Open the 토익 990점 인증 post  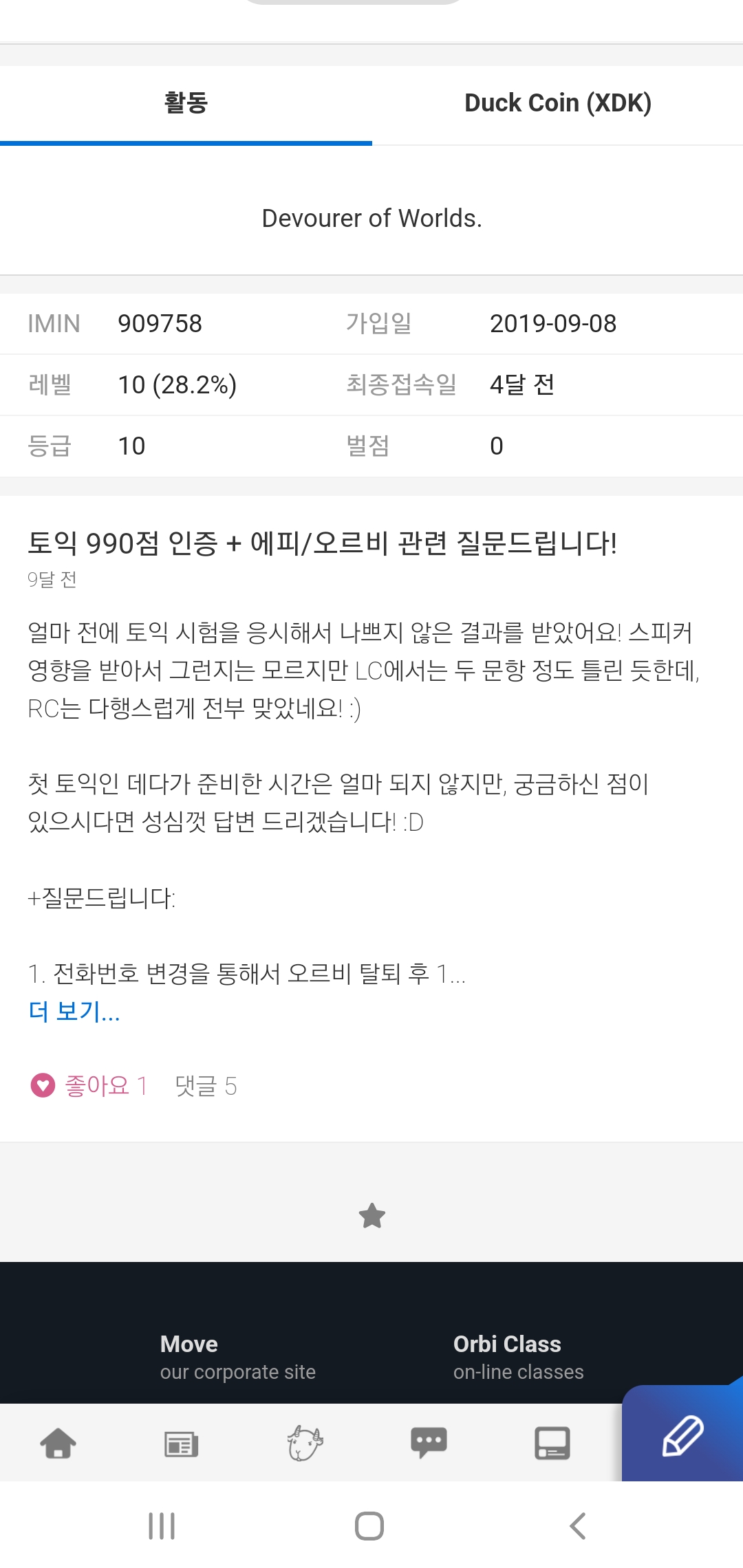coord(322,543)
